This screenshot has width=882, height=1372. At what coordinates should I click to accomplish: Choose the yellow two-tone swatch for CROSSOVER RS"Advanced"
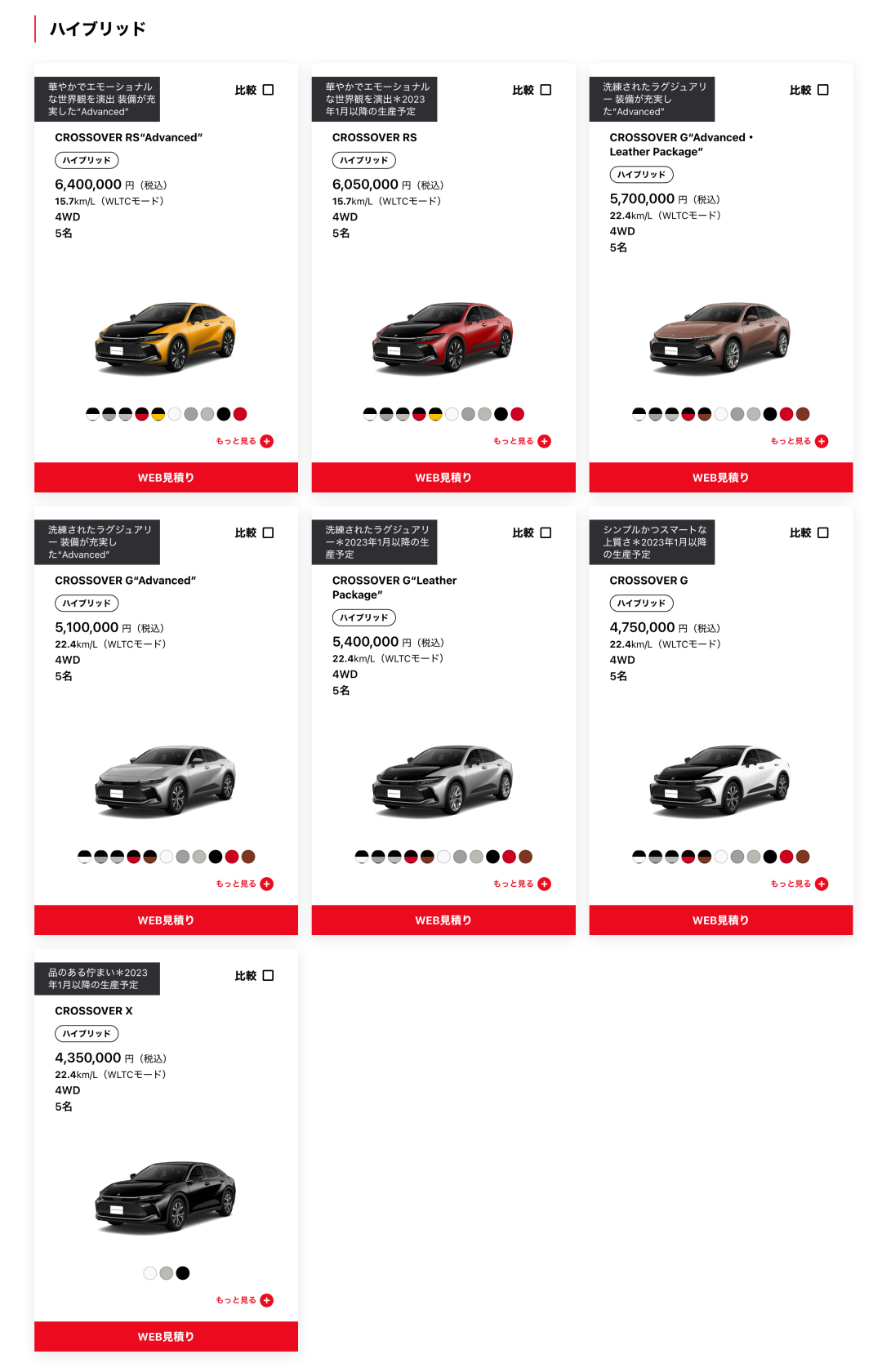(x=158, y=414)
